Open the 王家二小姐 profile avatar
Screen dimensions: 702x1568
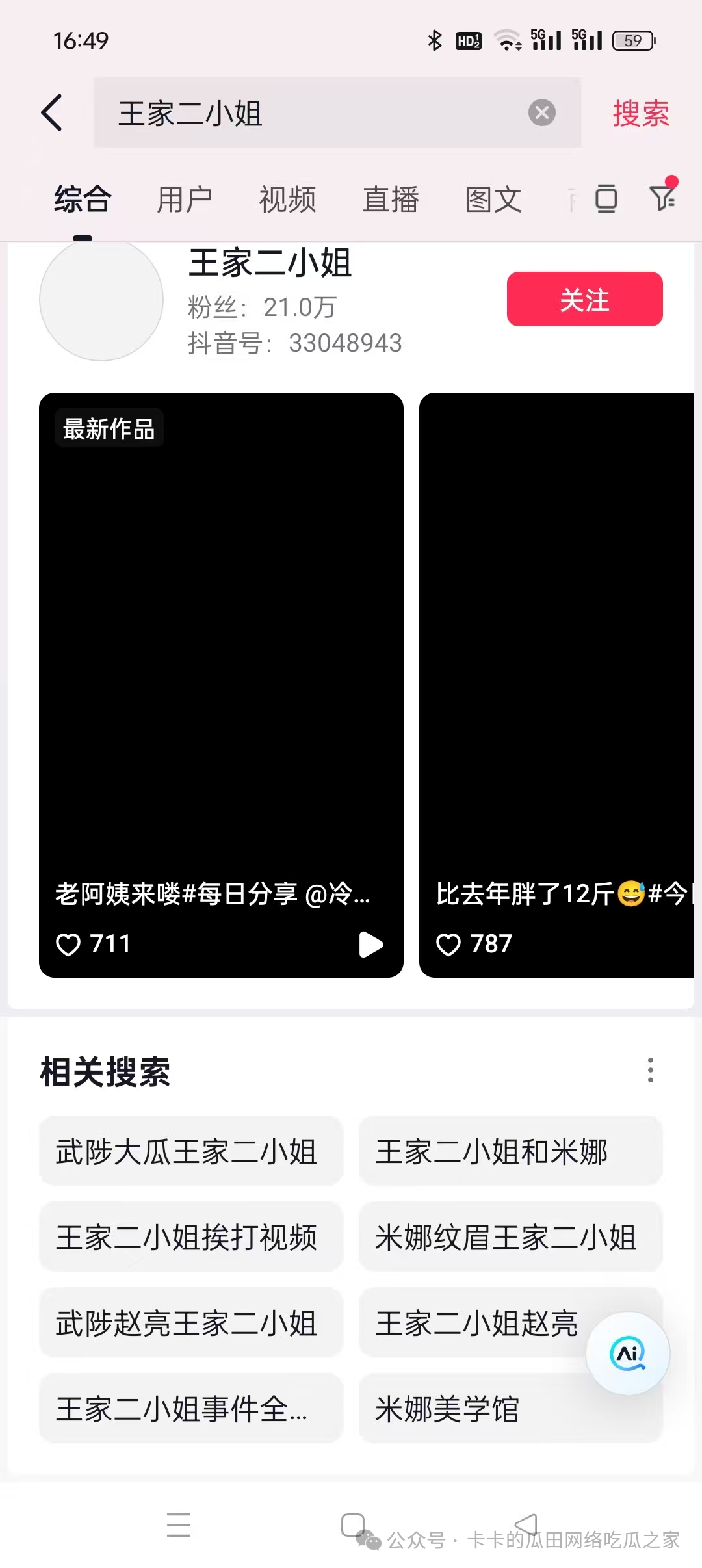[x=101, y=300]
